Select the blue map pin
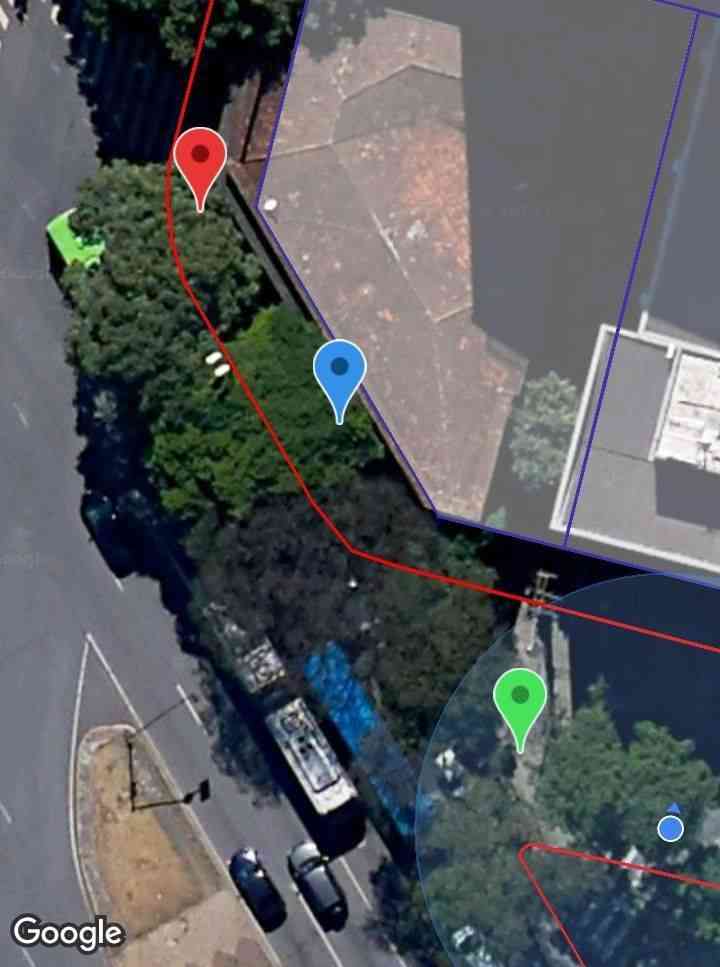Screen dimensions: 720x967 pyautogui.click(x=340, y=373)
